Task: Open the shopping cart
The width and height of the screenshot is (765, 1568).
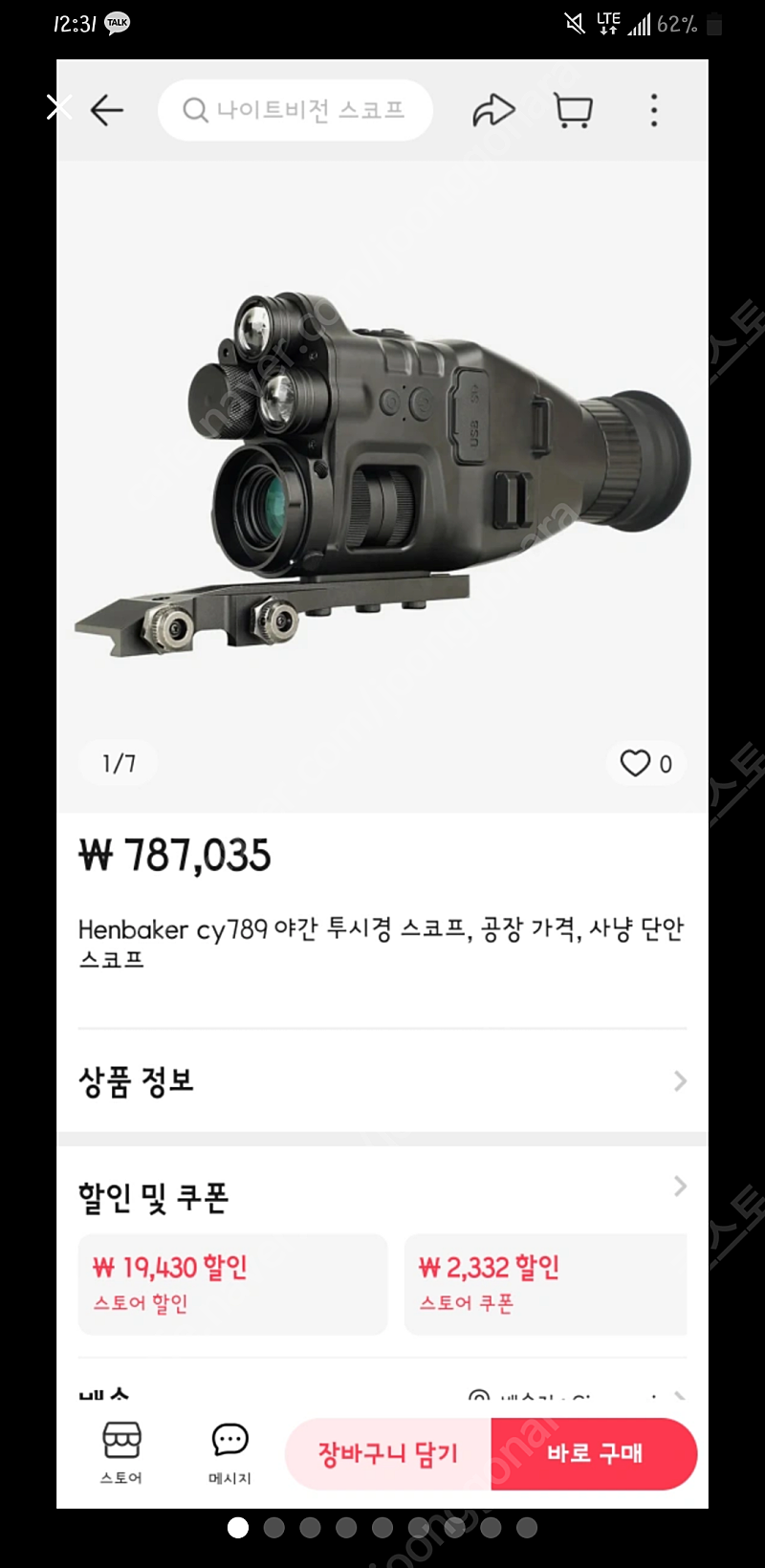Action: coord(572,111)
